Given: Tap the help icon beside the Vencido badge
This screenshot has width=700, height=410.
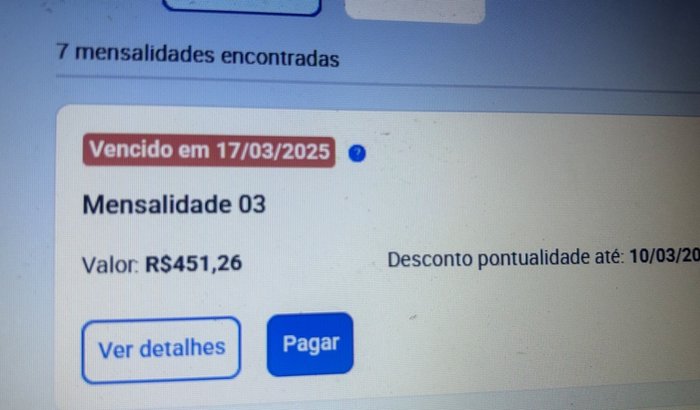Looking at the screenshot, I should click(x=357, y=153).
